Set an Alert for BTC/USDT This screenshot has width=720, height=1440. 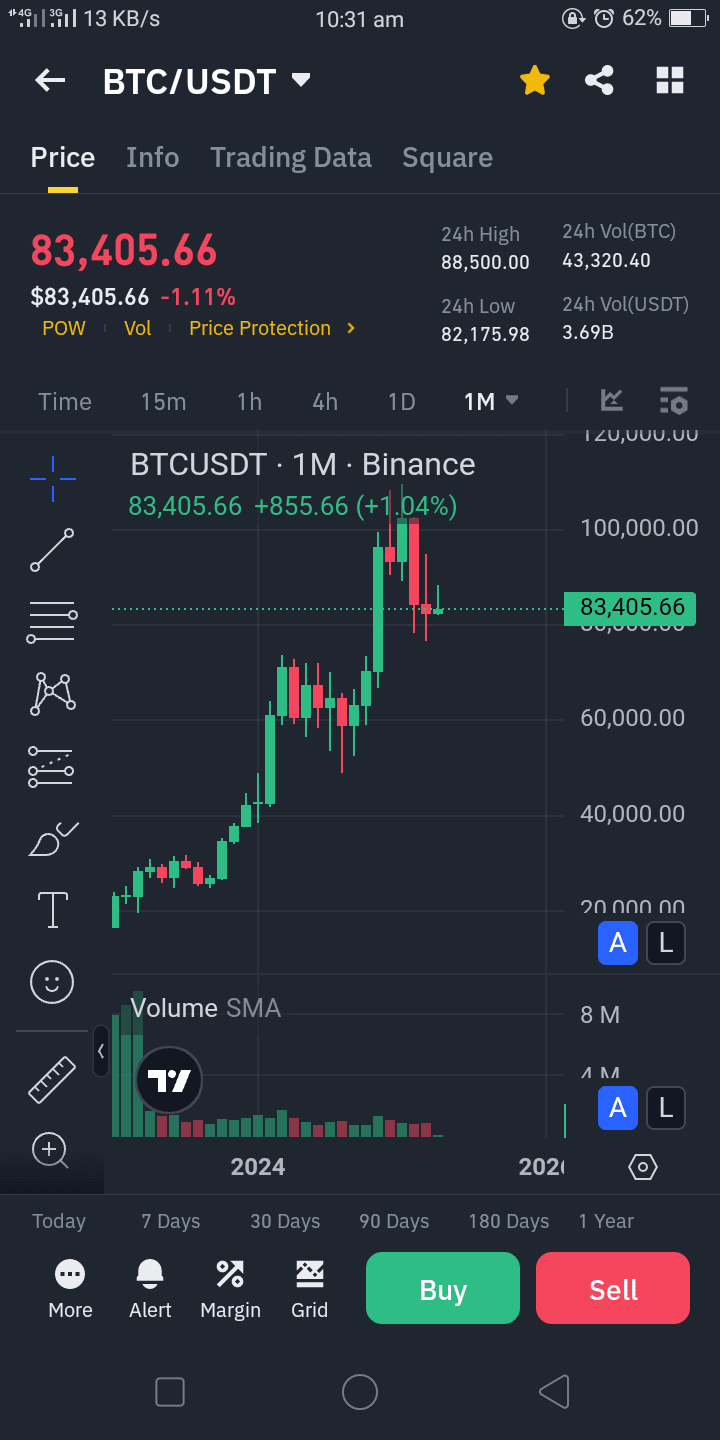150,1288
